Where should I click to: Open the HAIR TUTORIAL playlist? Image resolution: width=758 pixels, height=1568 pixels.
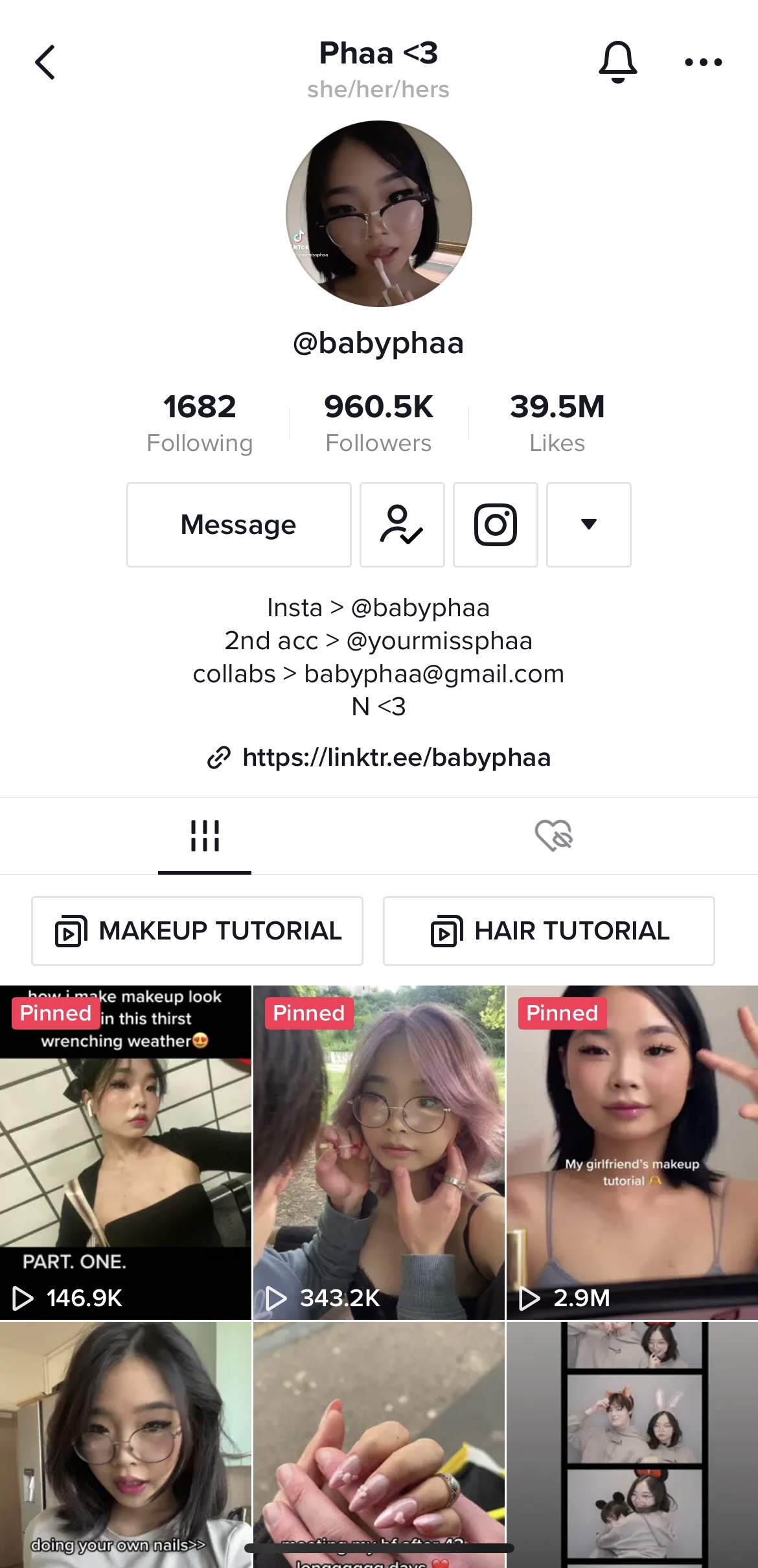pyautogui.click(x=549, y=931)
